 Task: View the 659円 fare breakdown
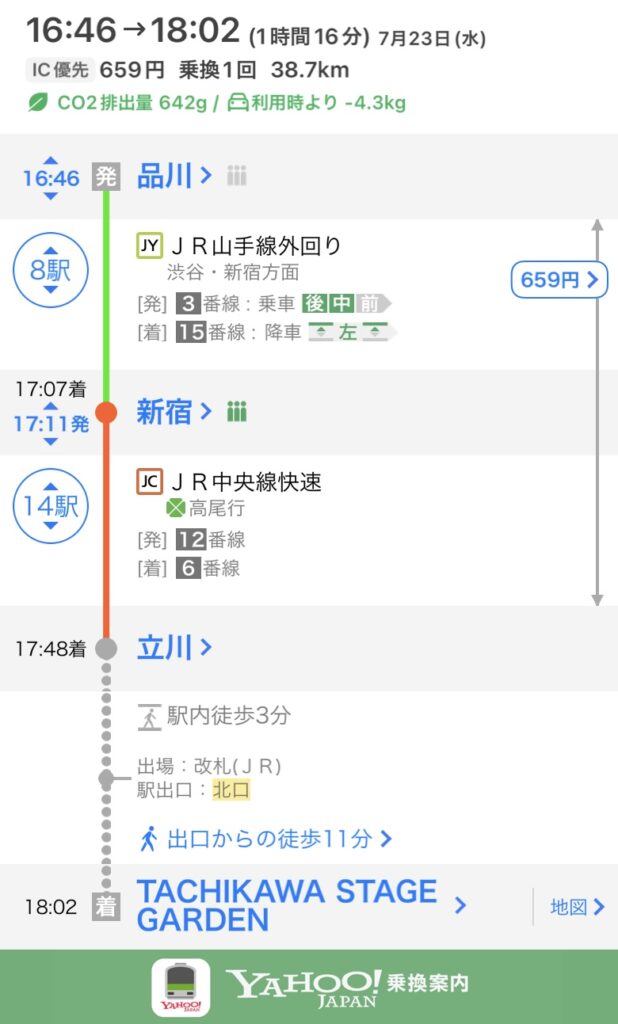coord(559,280)
